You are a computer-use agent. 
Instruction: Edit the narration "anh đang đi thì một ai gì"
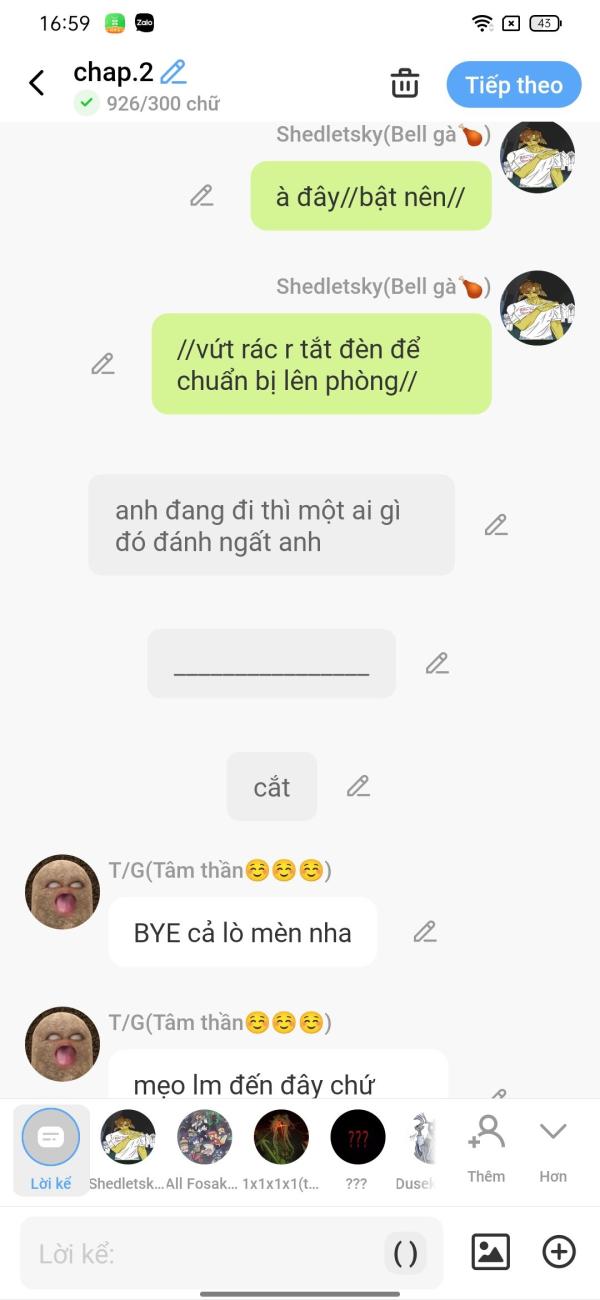tap(496, 525)
